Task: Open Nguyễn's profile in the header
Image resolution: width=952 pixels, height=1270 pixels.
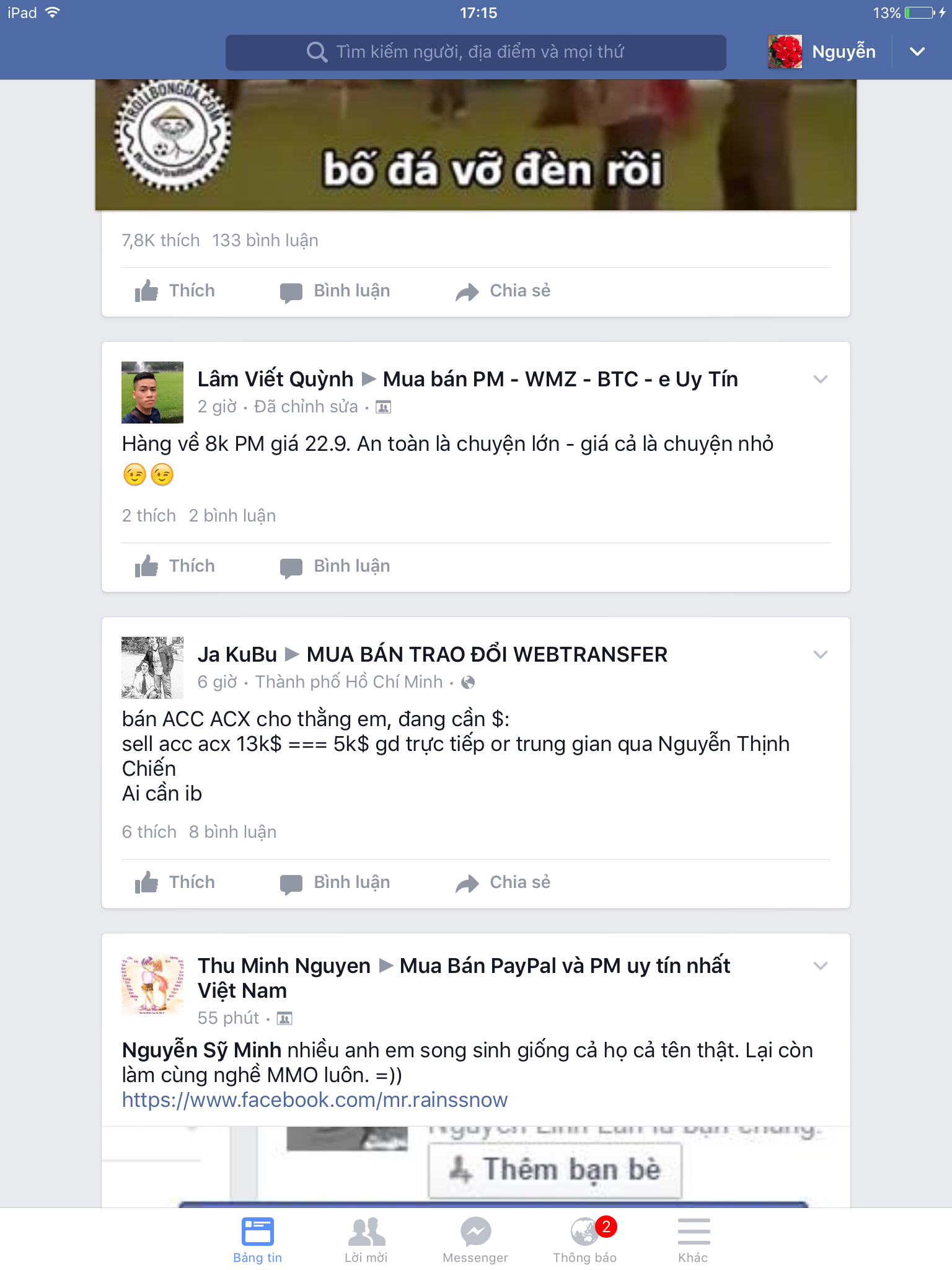Action: point(822,52)
